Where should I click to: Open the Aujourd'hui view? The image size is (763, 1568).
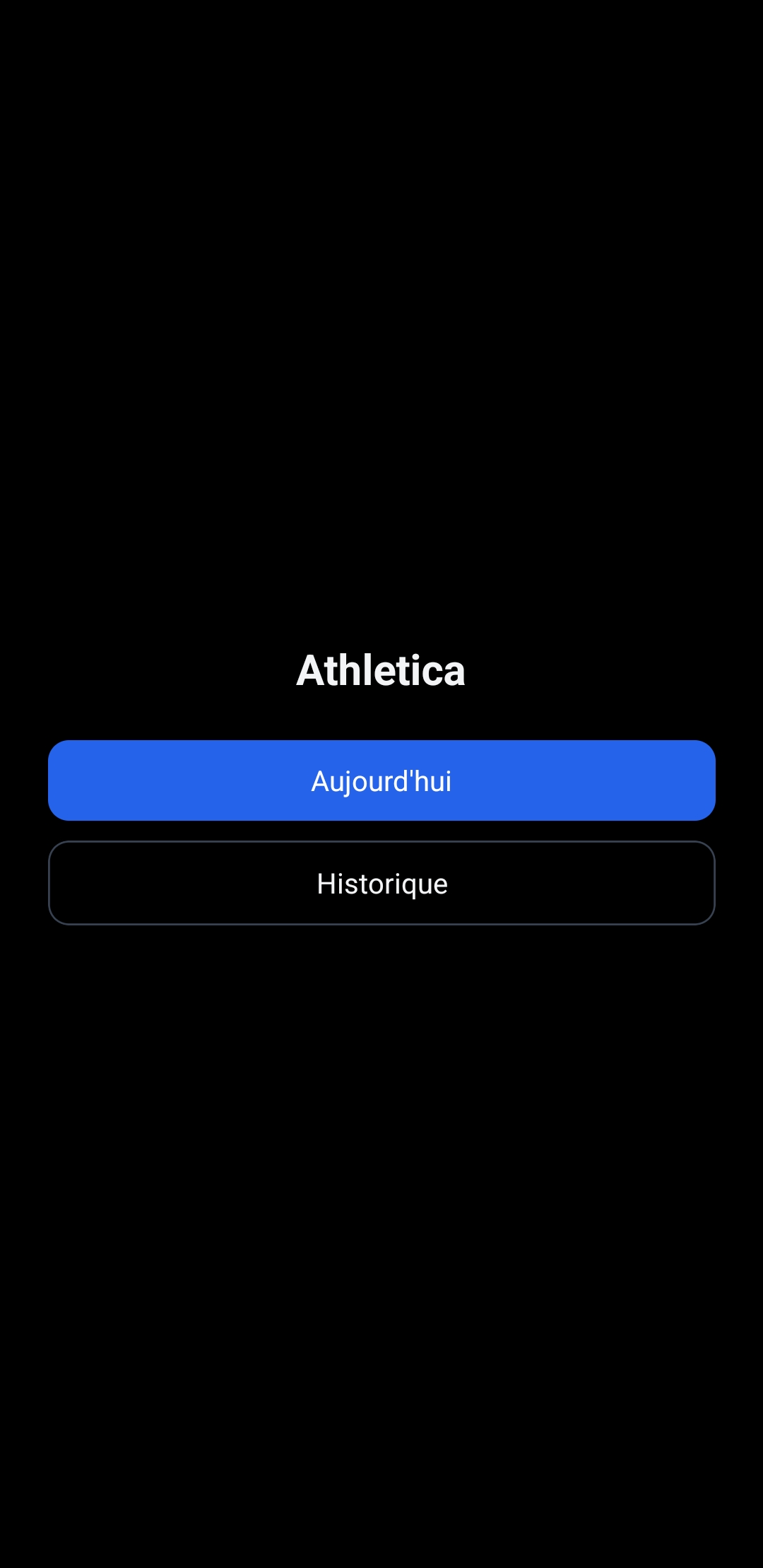coord(381,780)
